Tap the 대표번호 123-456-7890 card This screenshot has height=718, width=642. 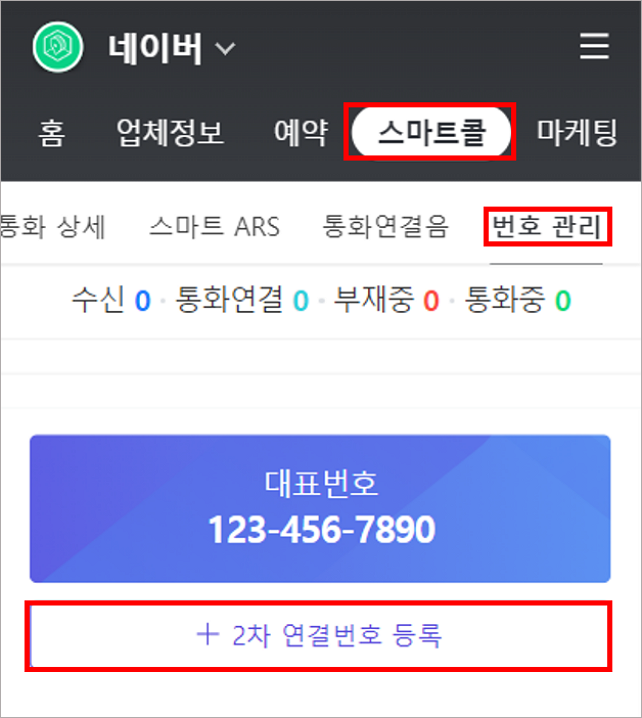[320, 508]
